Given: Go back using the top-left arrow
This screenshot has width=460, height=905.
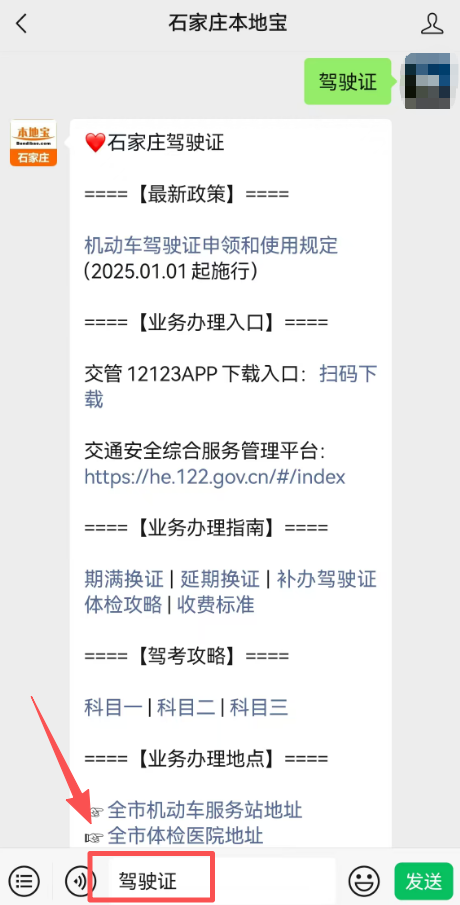Looking at the screenshot, I should 22,24.
